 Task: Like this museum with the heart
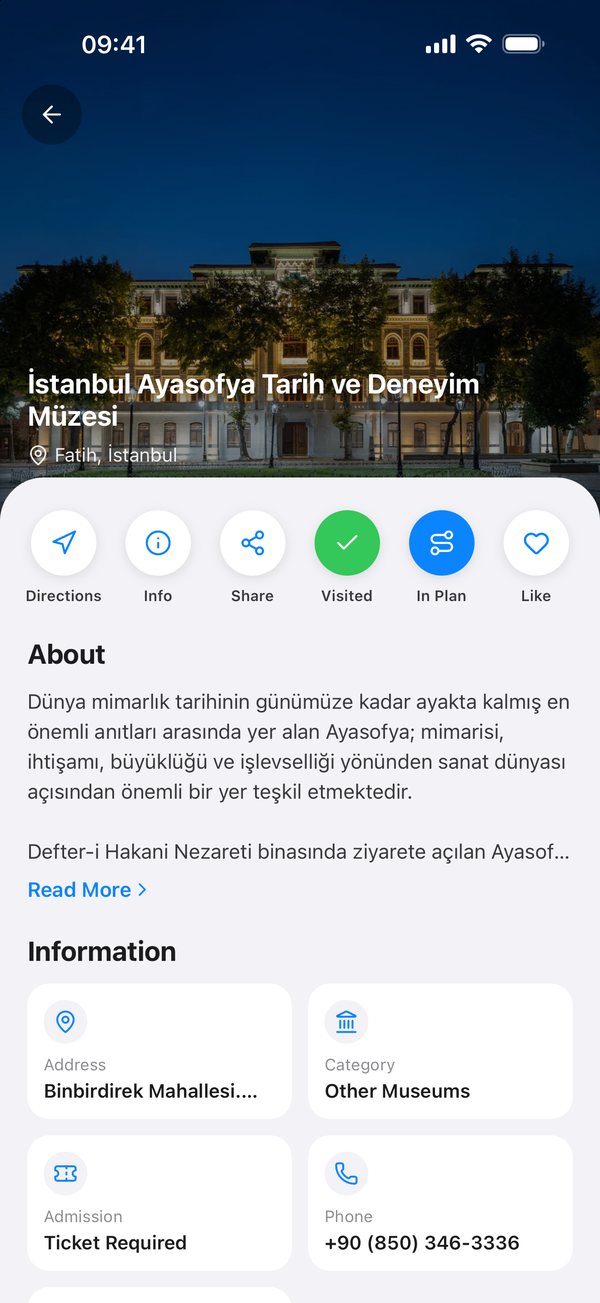[x=536, y=543]
